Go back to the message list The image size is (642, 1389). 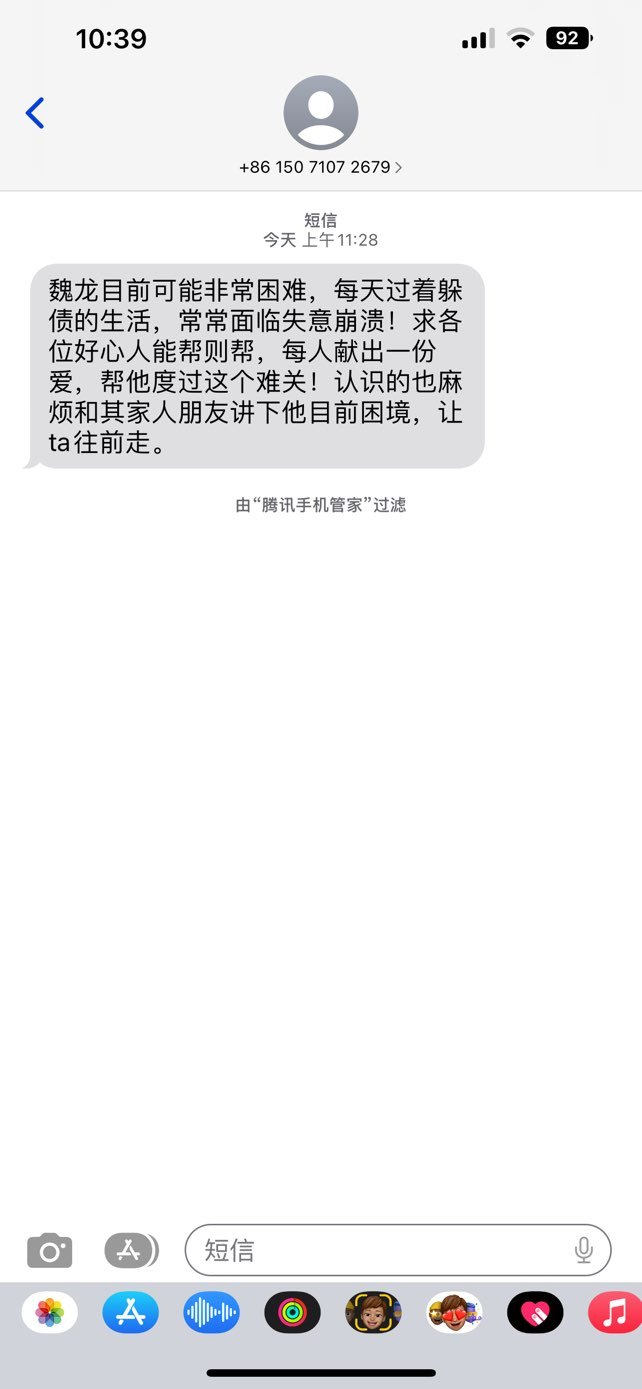pyautogui.click(x=35, y=113)
